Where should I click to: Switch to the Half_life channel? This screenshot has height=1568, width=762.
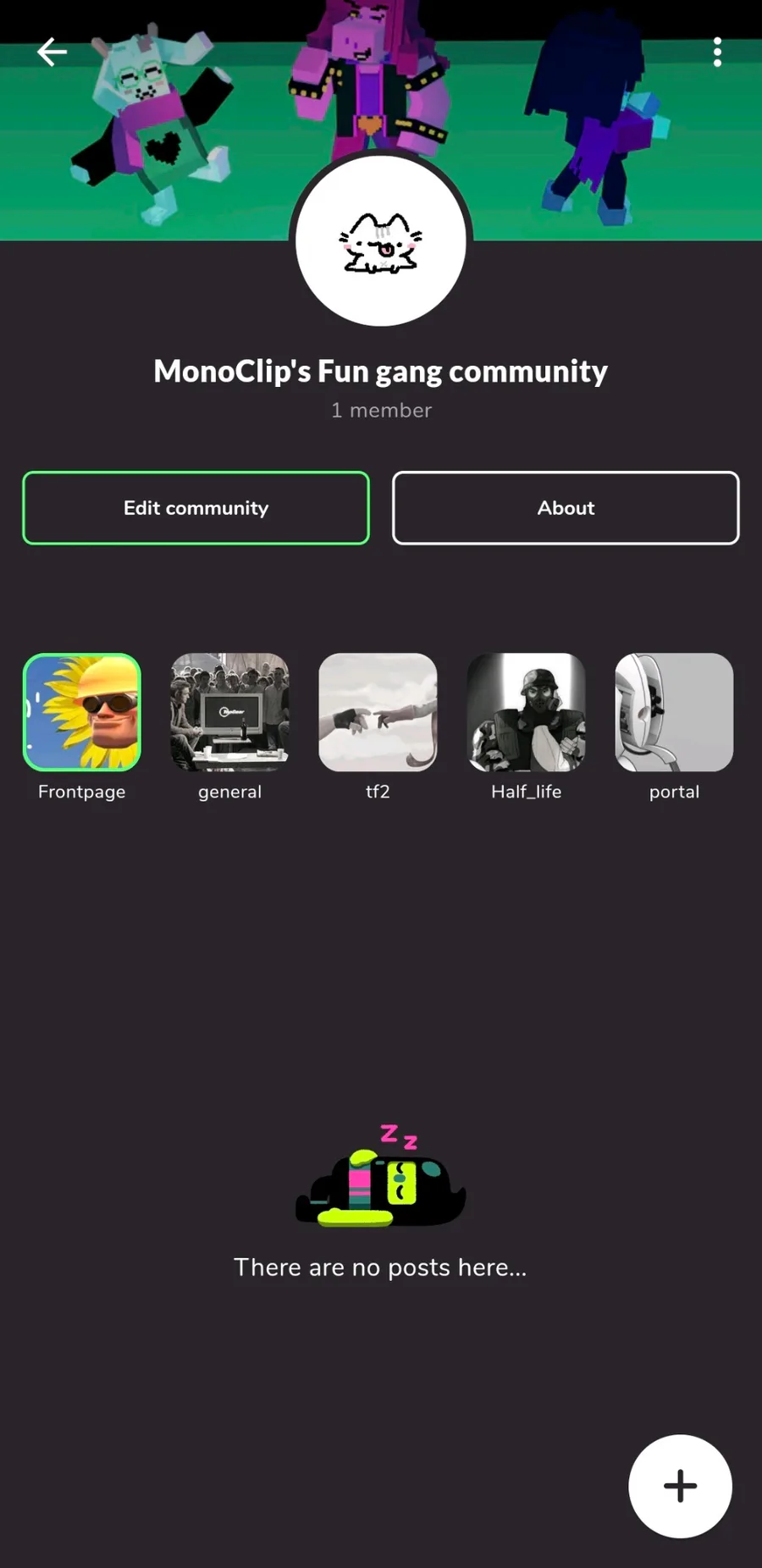pyautogui.click(x=526, y=712)
